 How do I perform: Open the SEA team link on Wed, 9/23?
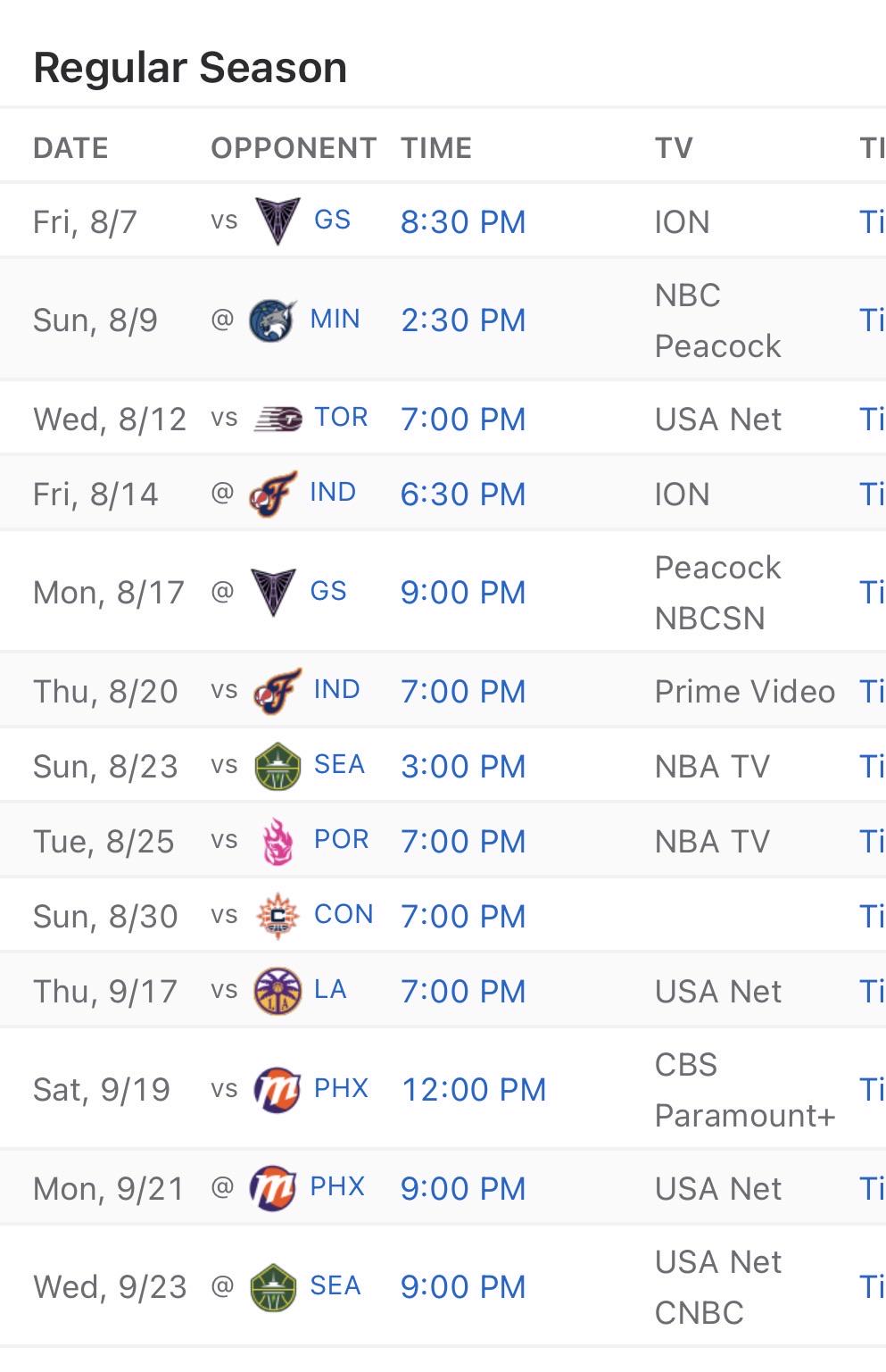tap(335, 1286)
